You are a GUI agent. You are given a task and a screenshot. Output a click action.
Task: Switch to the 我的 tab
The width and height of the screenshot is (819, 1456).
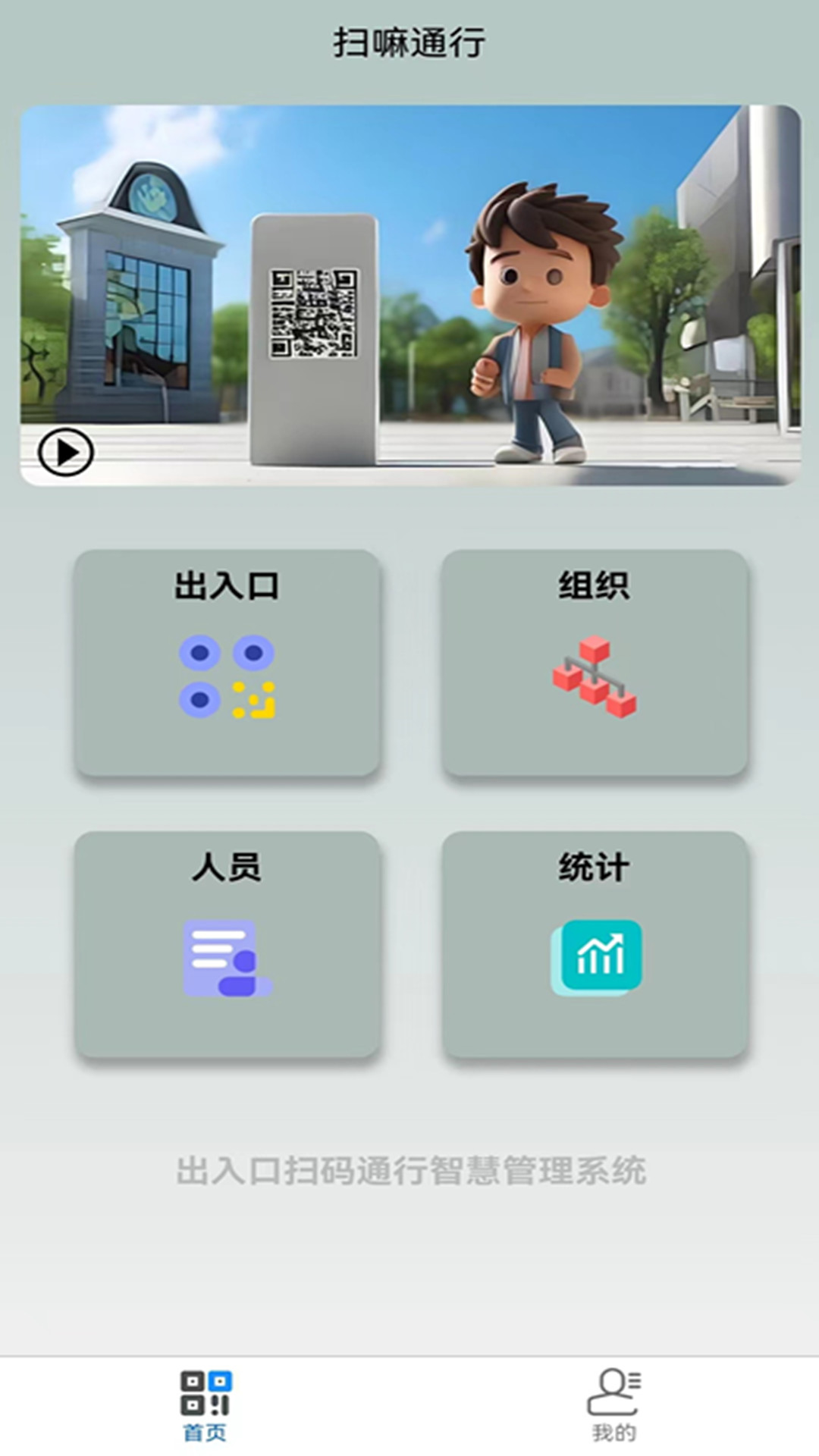(613, 1404)
